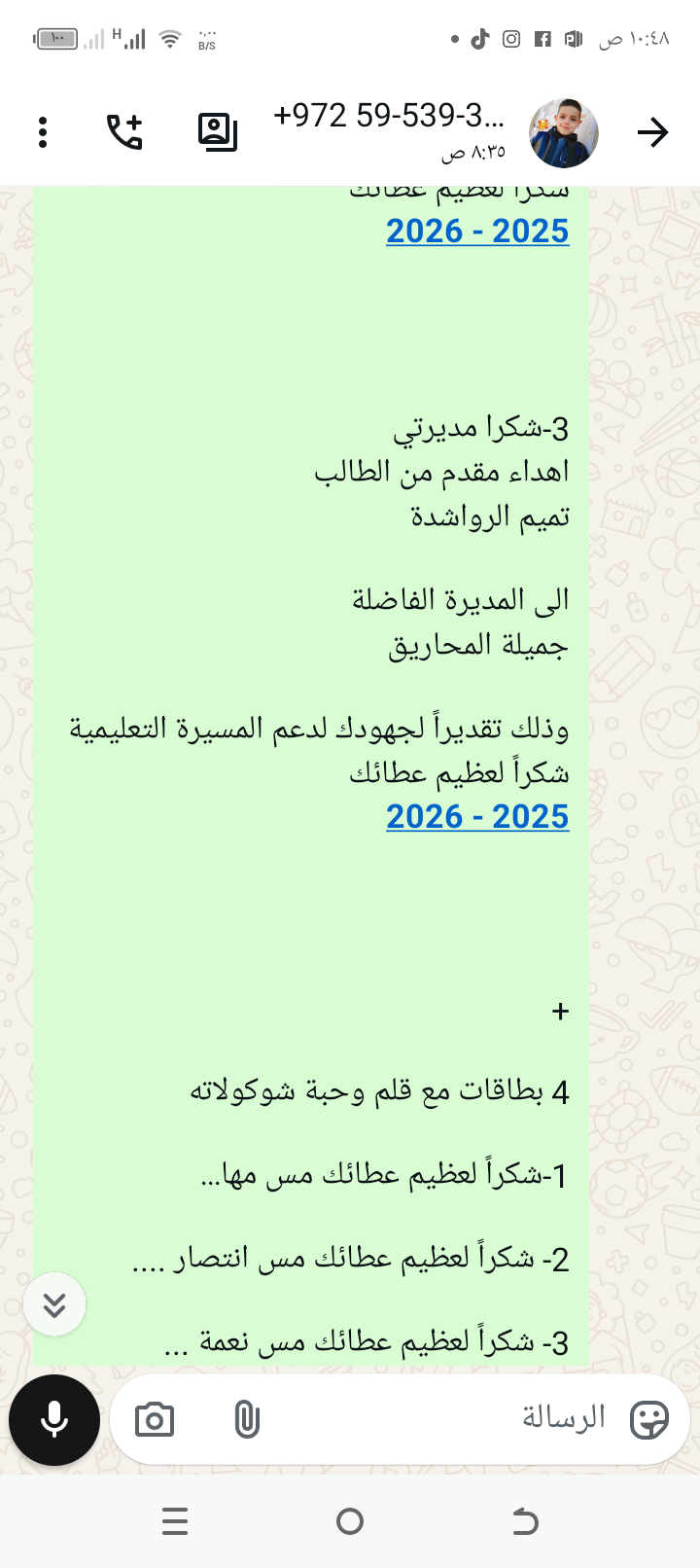Open the contact's profile photo
The image size is (700, 1568).
coord(564,132)
